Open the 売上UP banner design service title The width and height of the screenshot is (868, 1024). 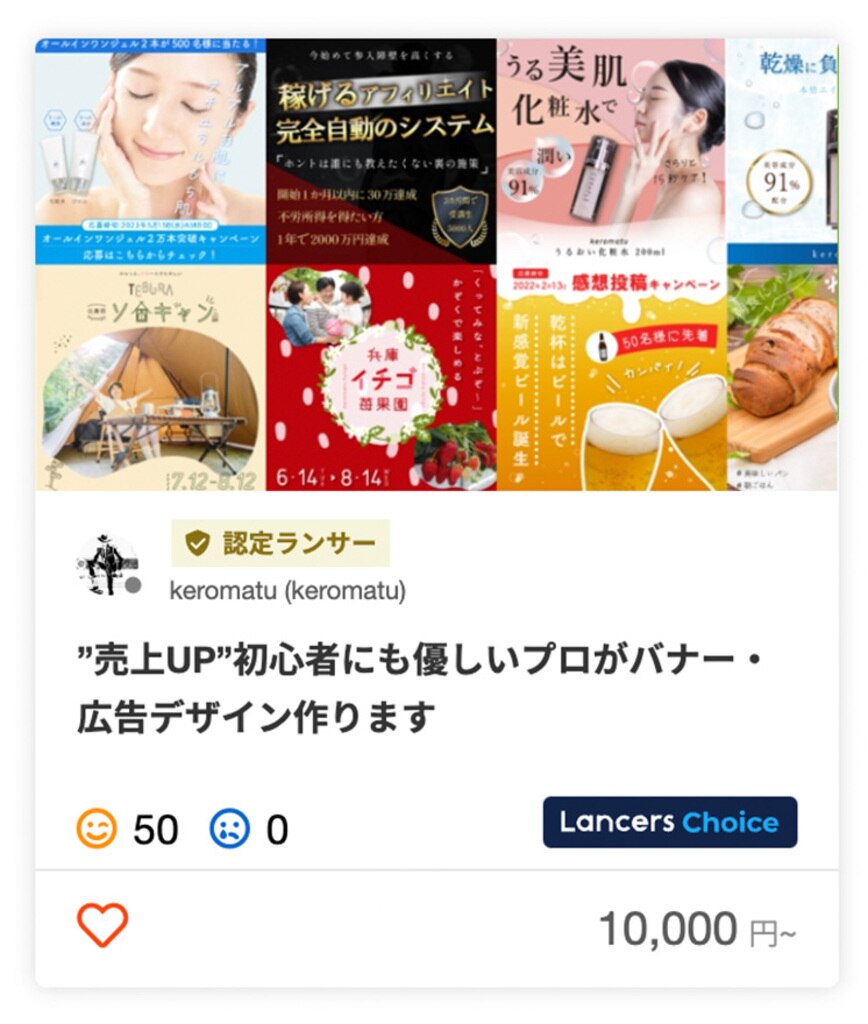pos(420,688)
